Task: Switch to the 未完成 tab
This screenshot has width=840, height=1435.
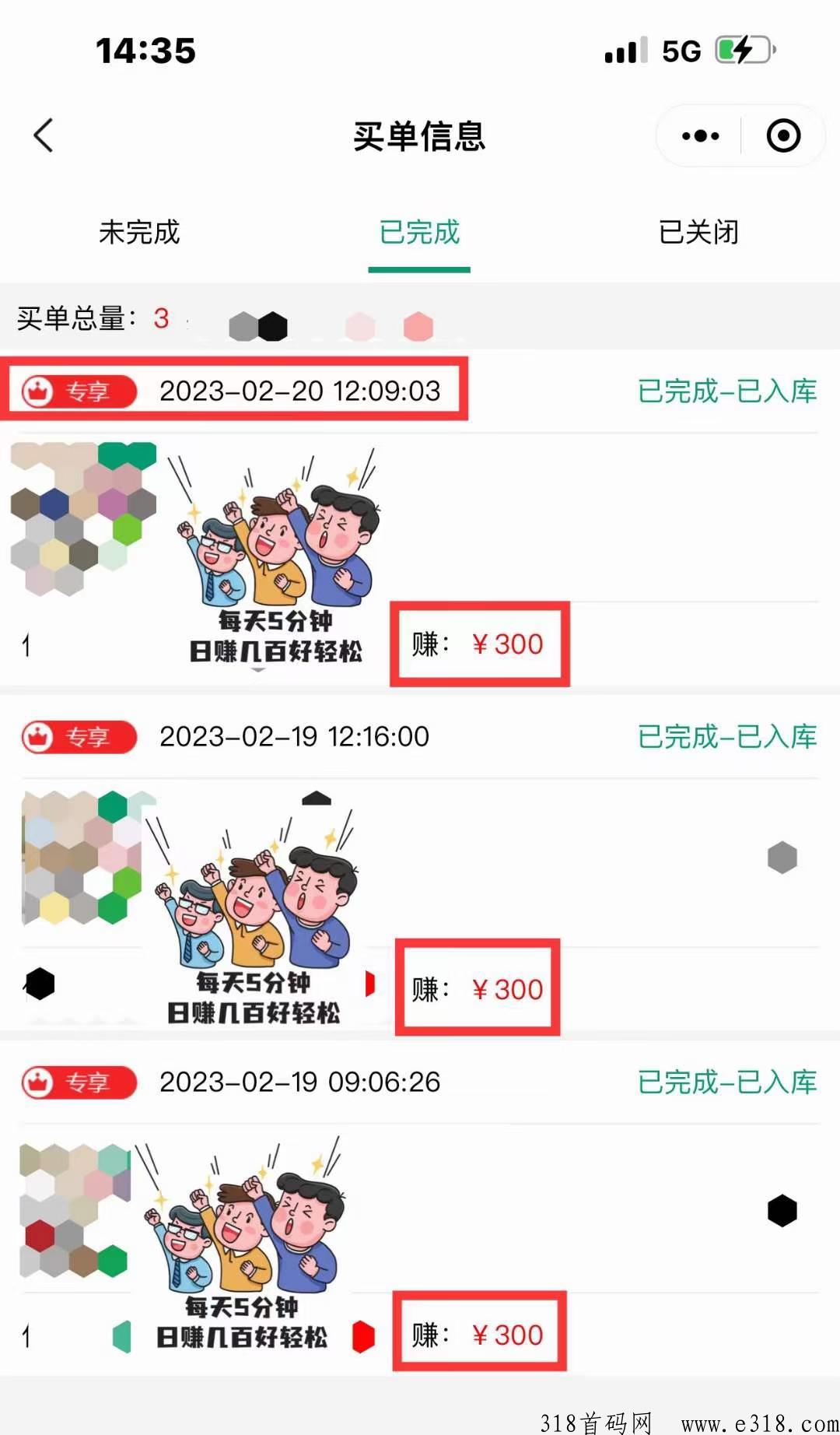Action: coord(139,232)
